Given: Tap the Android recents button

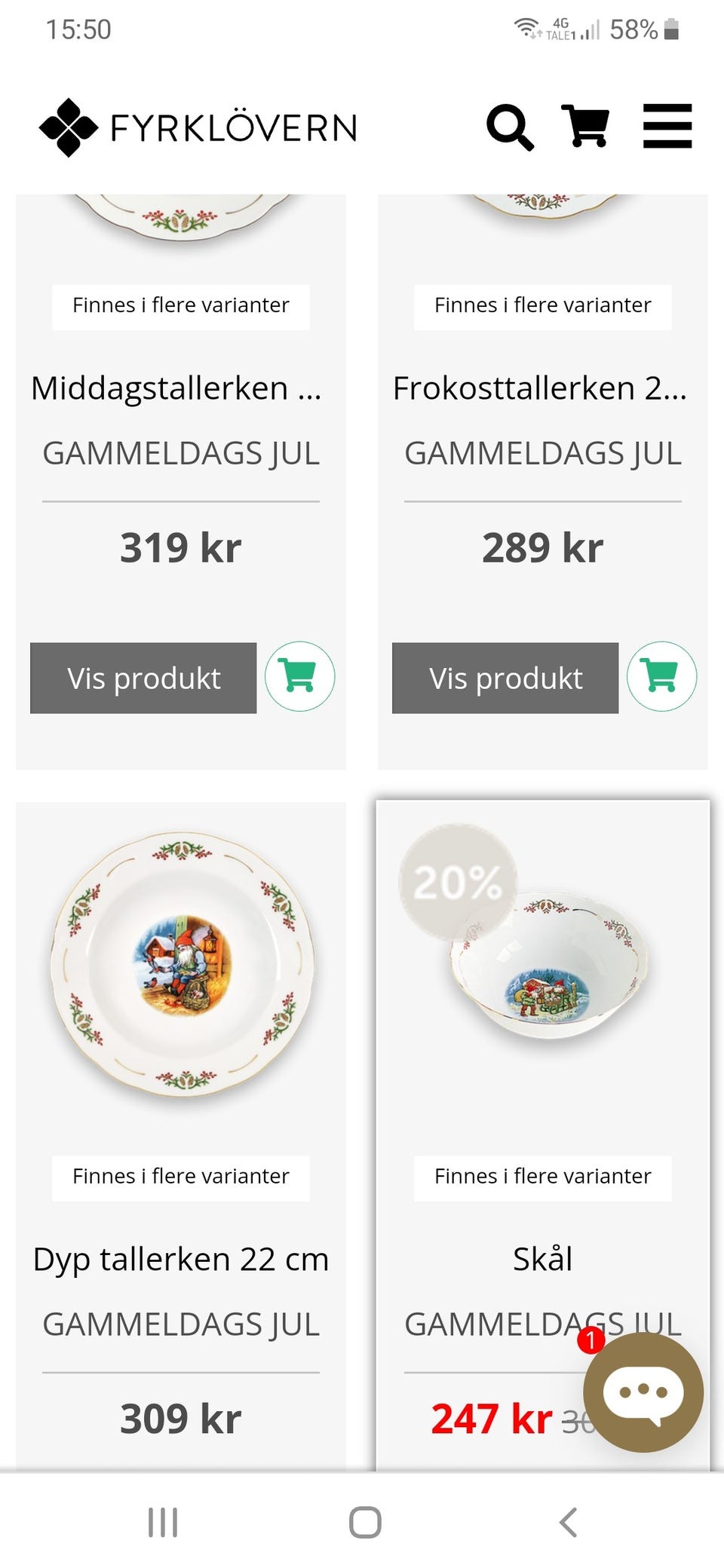Looking at the screenshot, I should [x=161, y=1521].
